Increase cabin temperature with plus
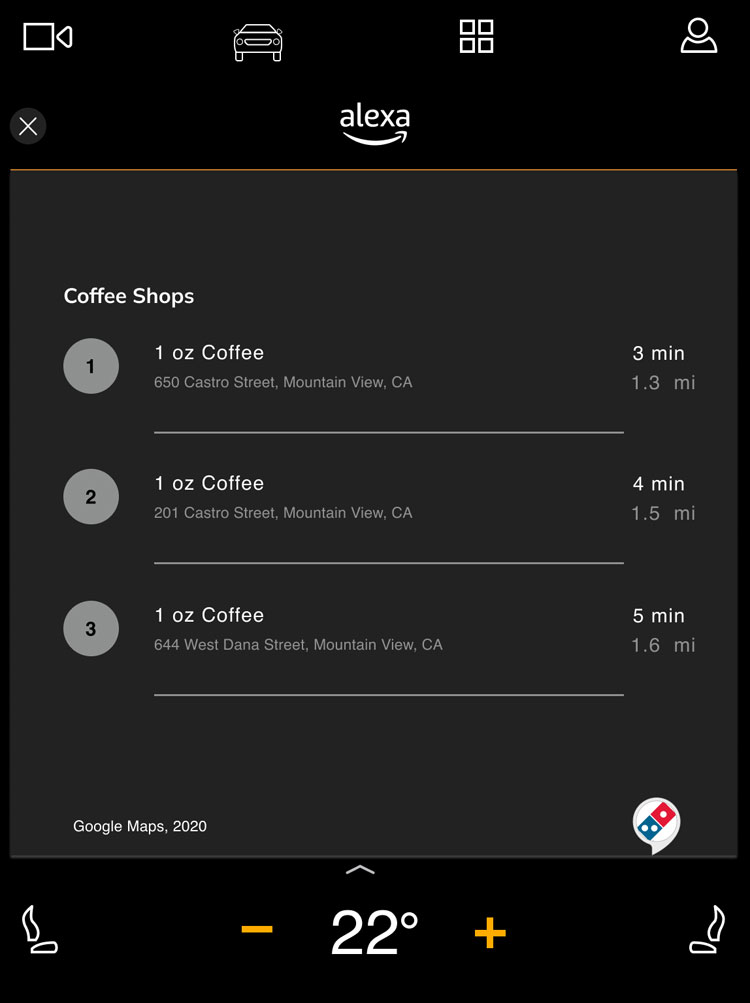The height and width of the screenshot is (1003, 750). 490,933
